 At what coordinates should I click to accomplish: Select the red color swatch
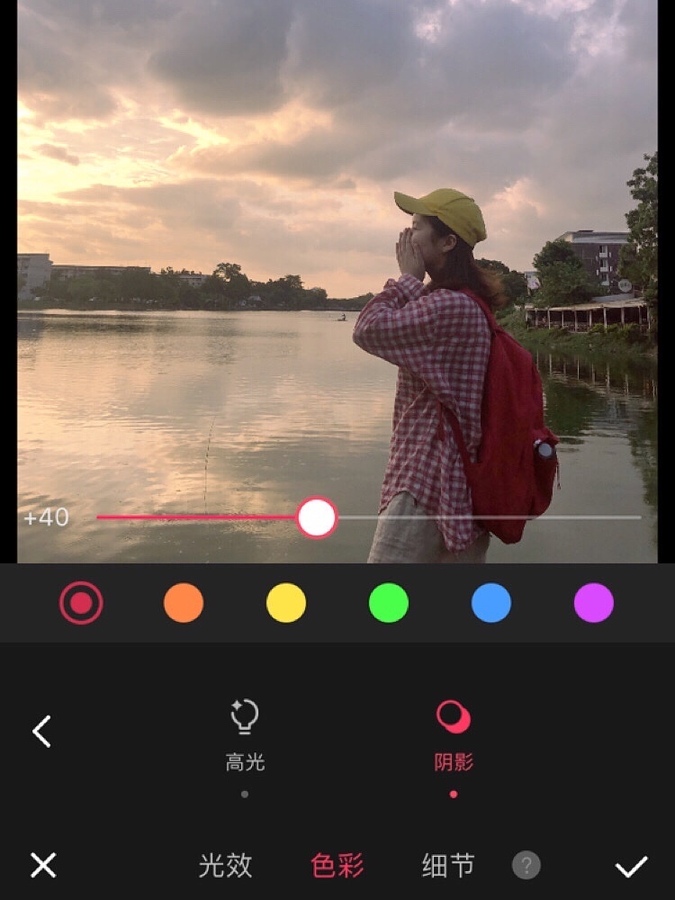pos(81,603)
